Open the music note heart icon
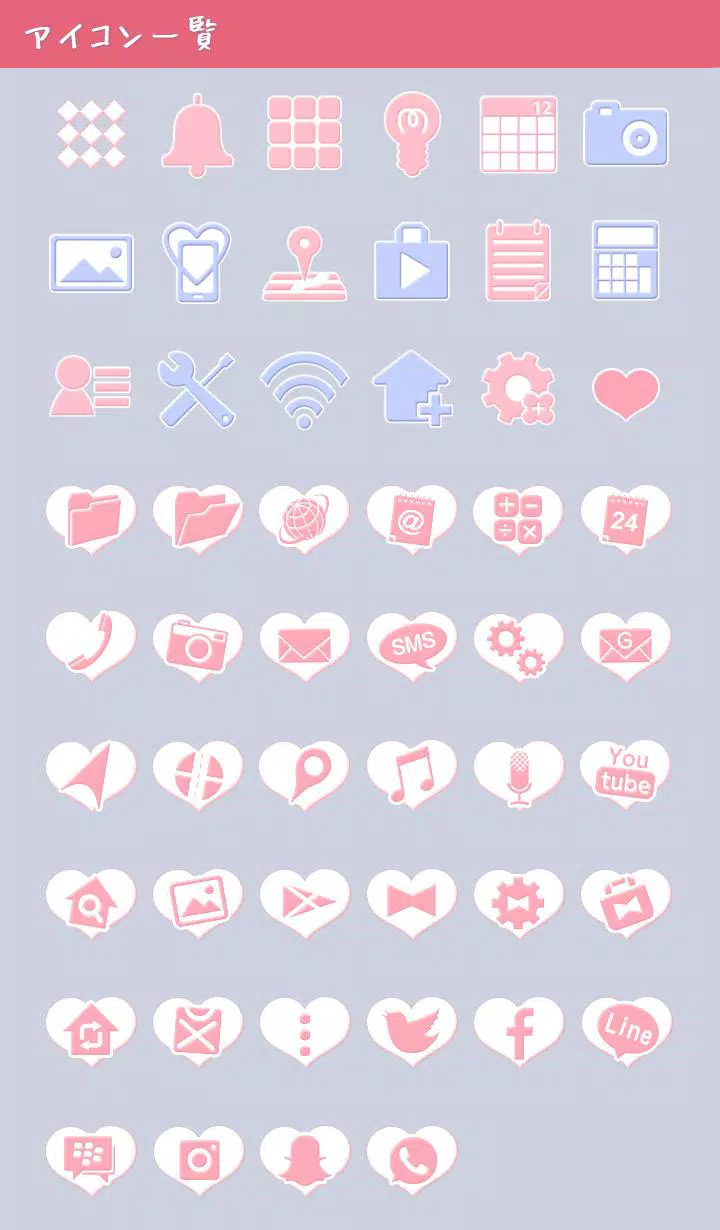The width and height of the screenshot is (720, 1230). (412, 772)
